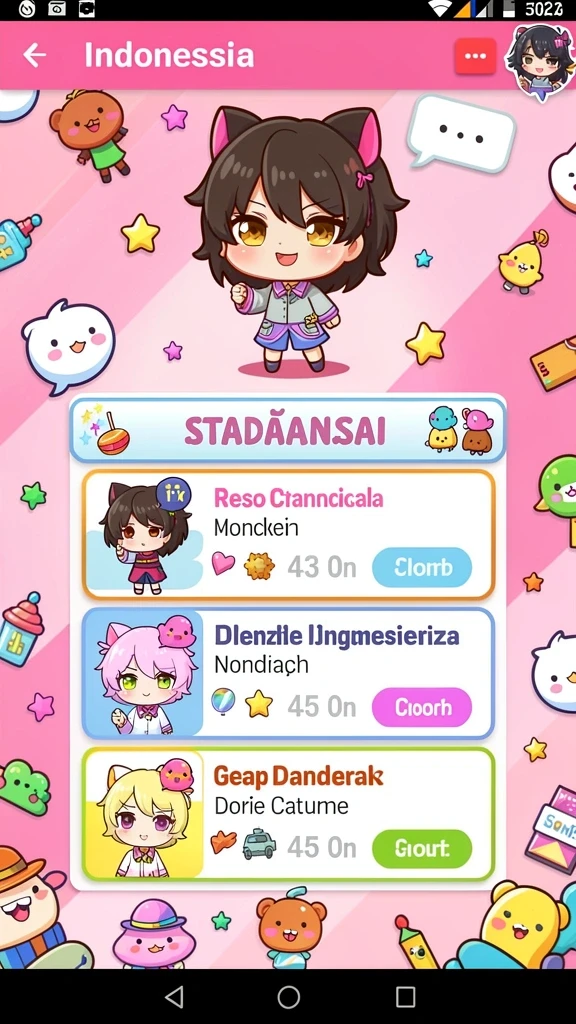Open the profile avatar in the app bar

541,62
